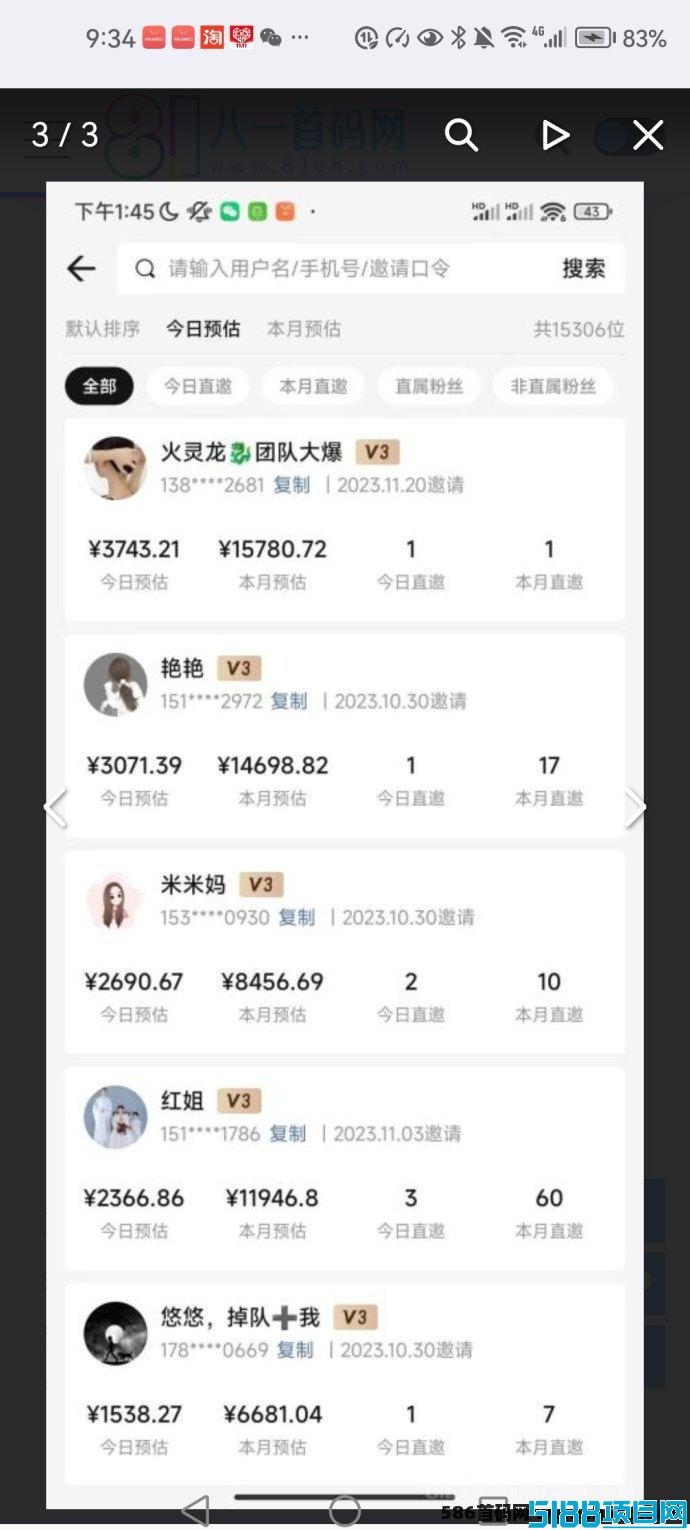Tap the system back button
The height and width of the screenshot is (1530, 690).
[195, 1511]
